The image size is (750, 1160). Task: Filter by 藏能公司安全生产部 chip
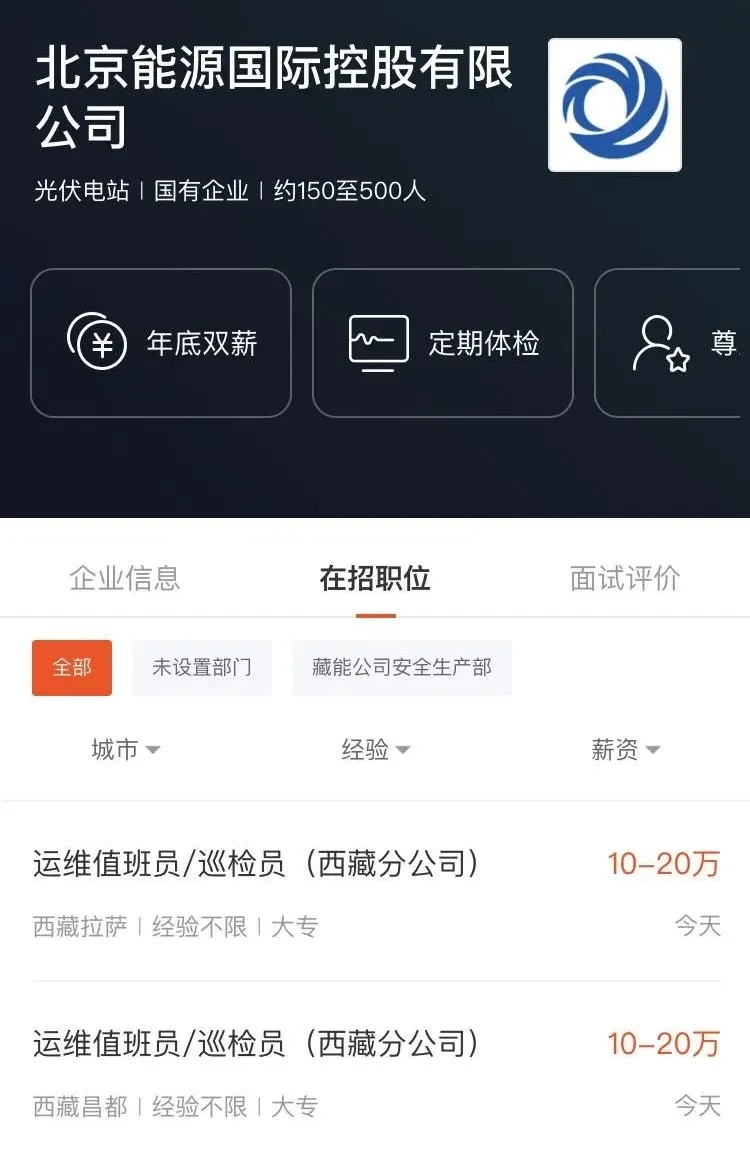(x=402, y=667)
